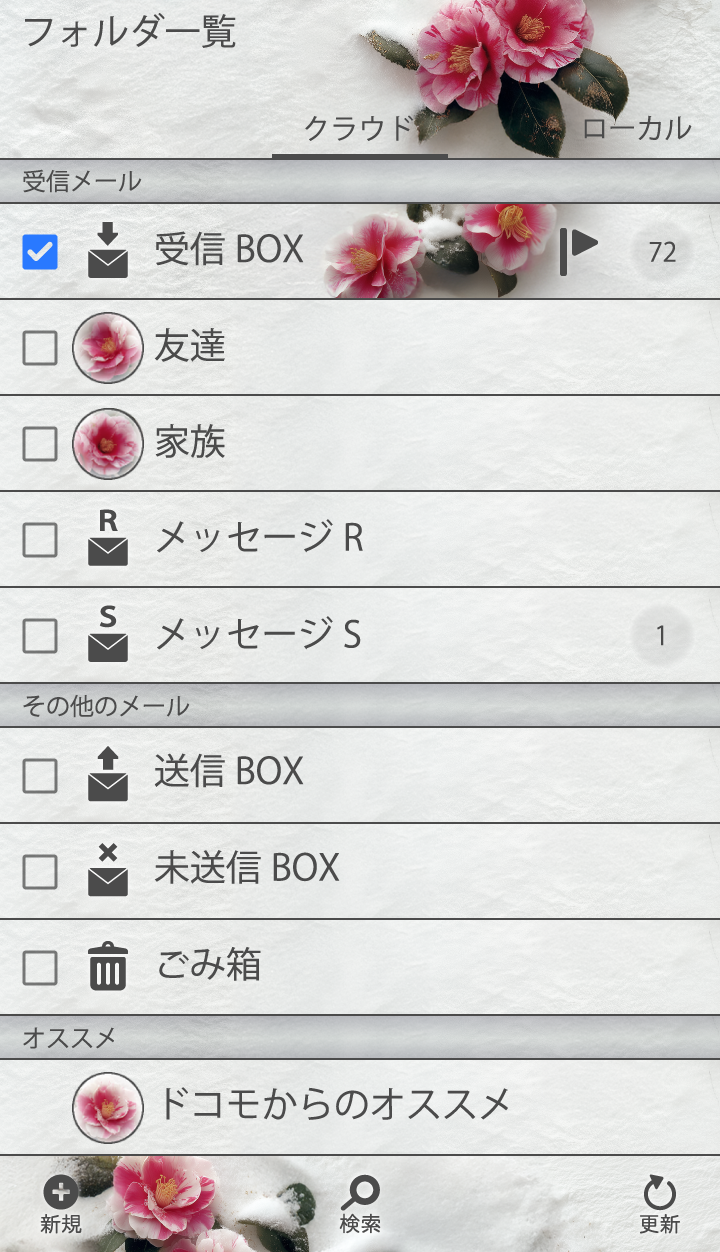Screen dimensions: 720x1252
Task: Switch to the ローカル tab
Action: [x=636, y=128]
